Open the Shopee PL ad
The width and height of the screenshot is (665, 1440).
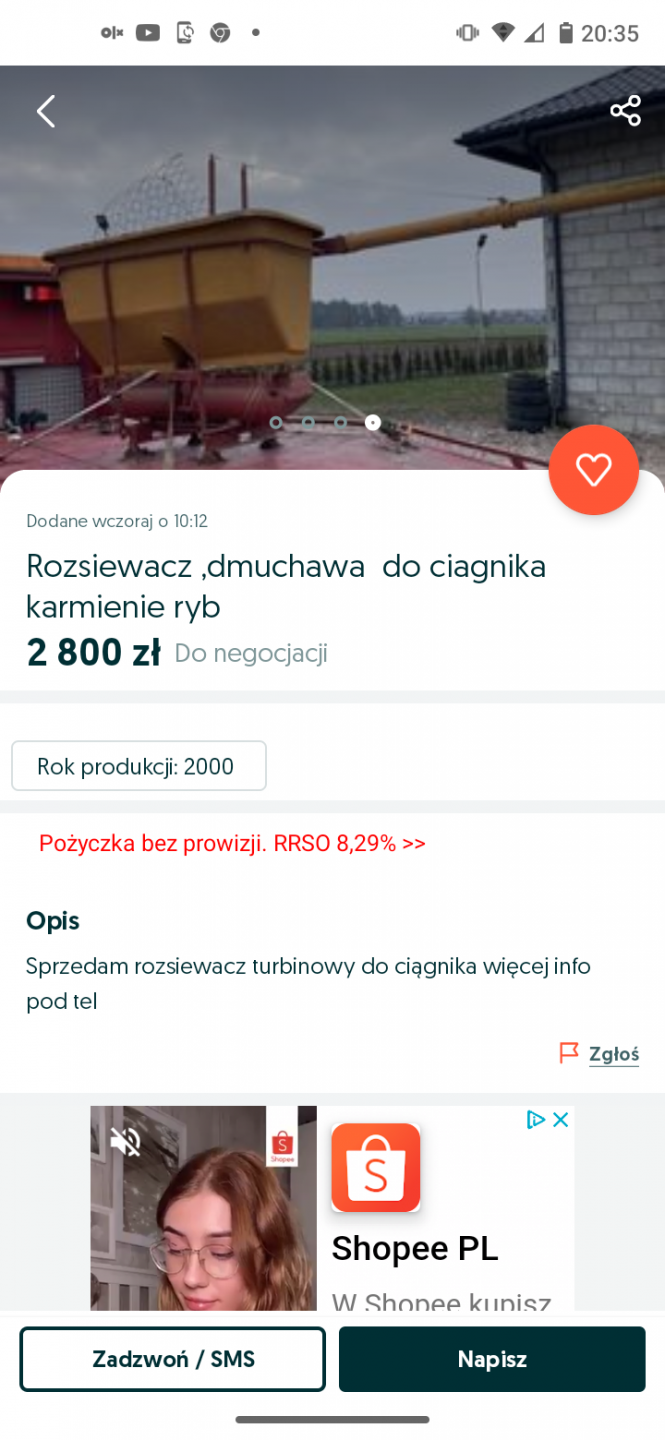point(415,1248)
